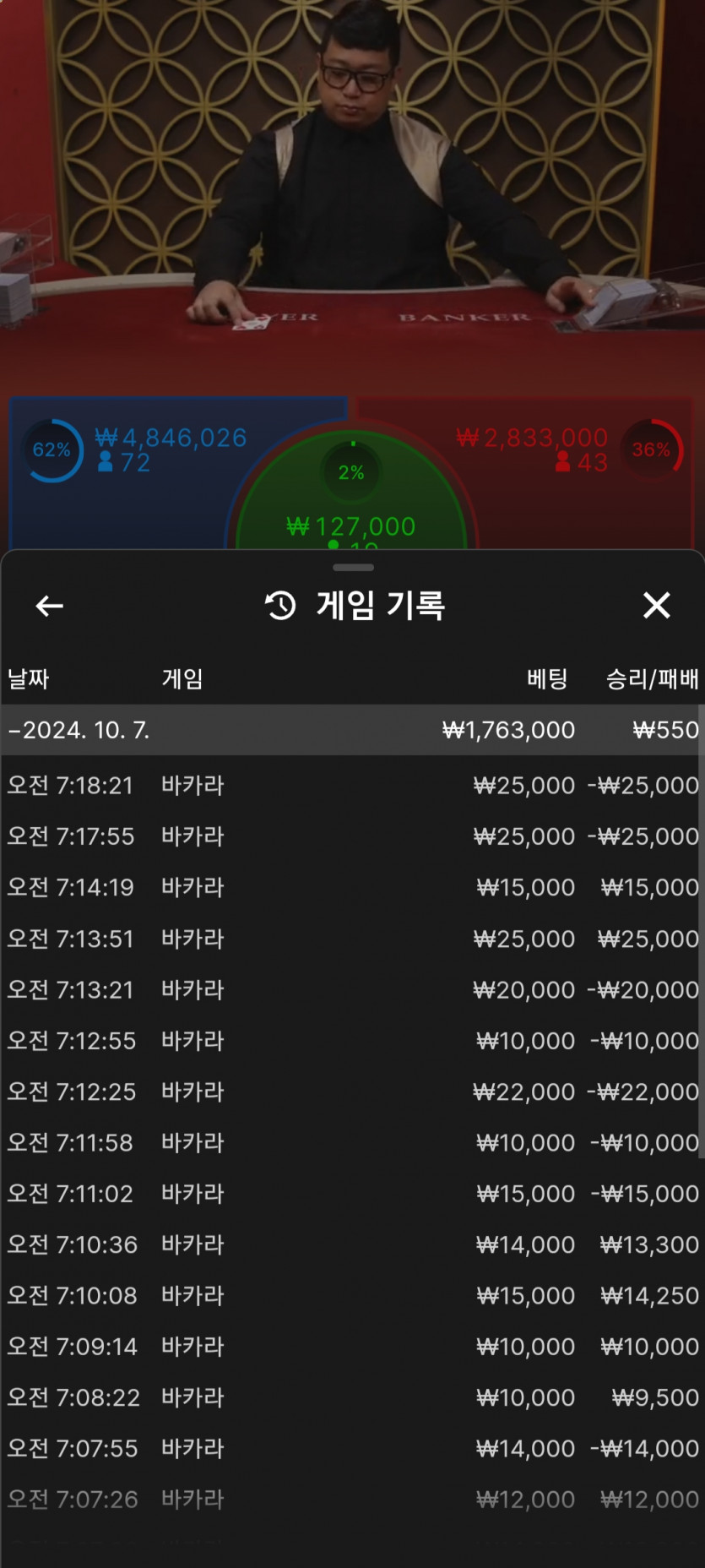
Task: Open the 오전 7:12:25 바카라 record
Action: (352, 1092)
